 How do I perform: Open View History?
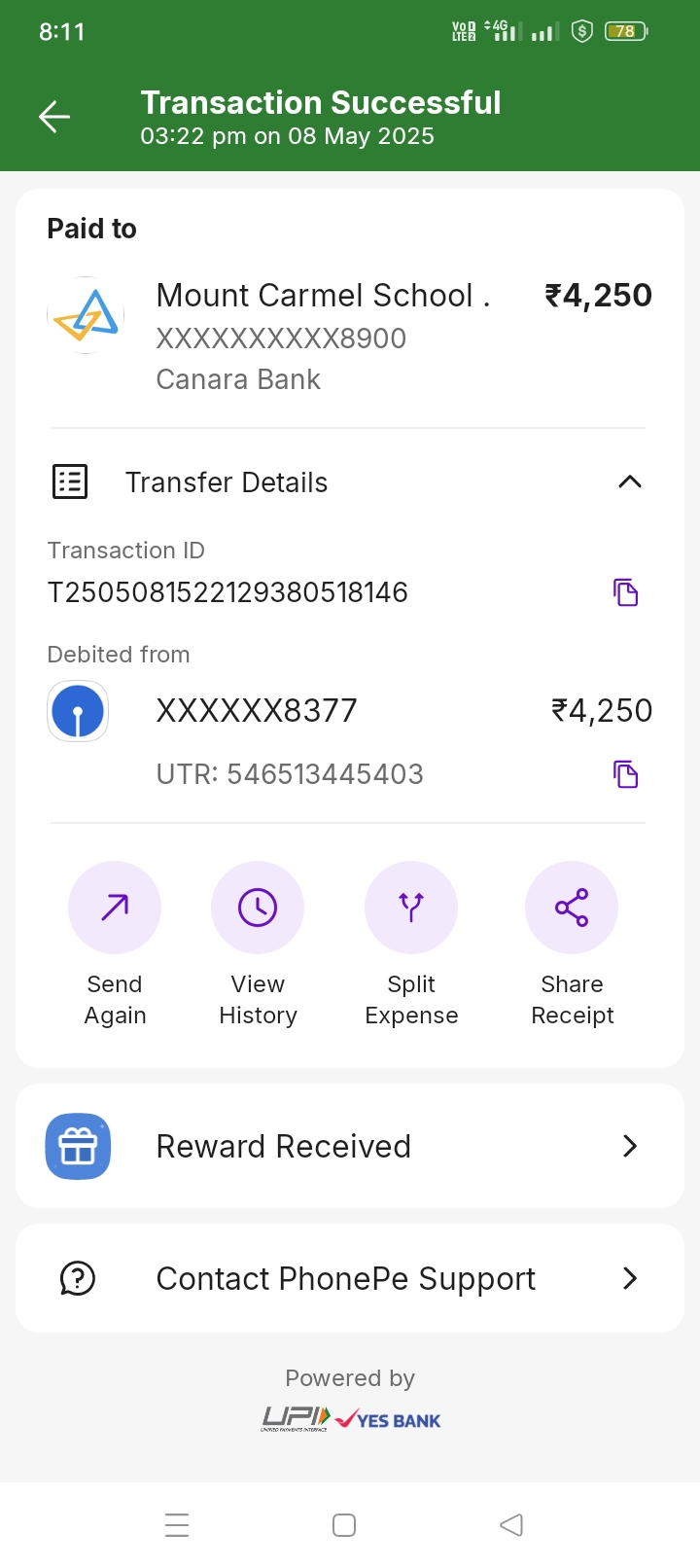258,945
